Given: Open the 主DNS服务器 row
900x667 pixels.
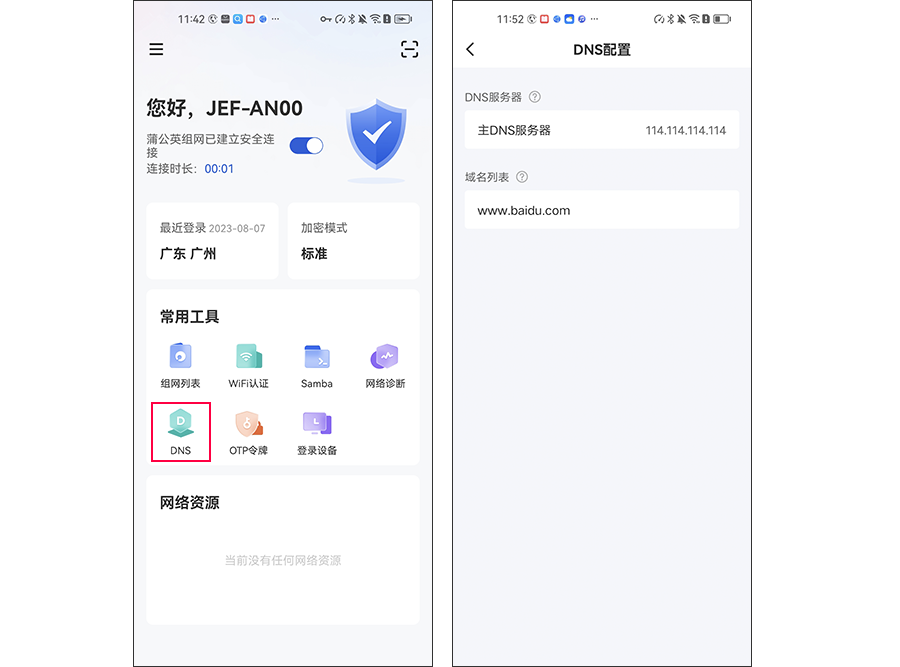Looking at the screenshot, I should pos(601,130).
